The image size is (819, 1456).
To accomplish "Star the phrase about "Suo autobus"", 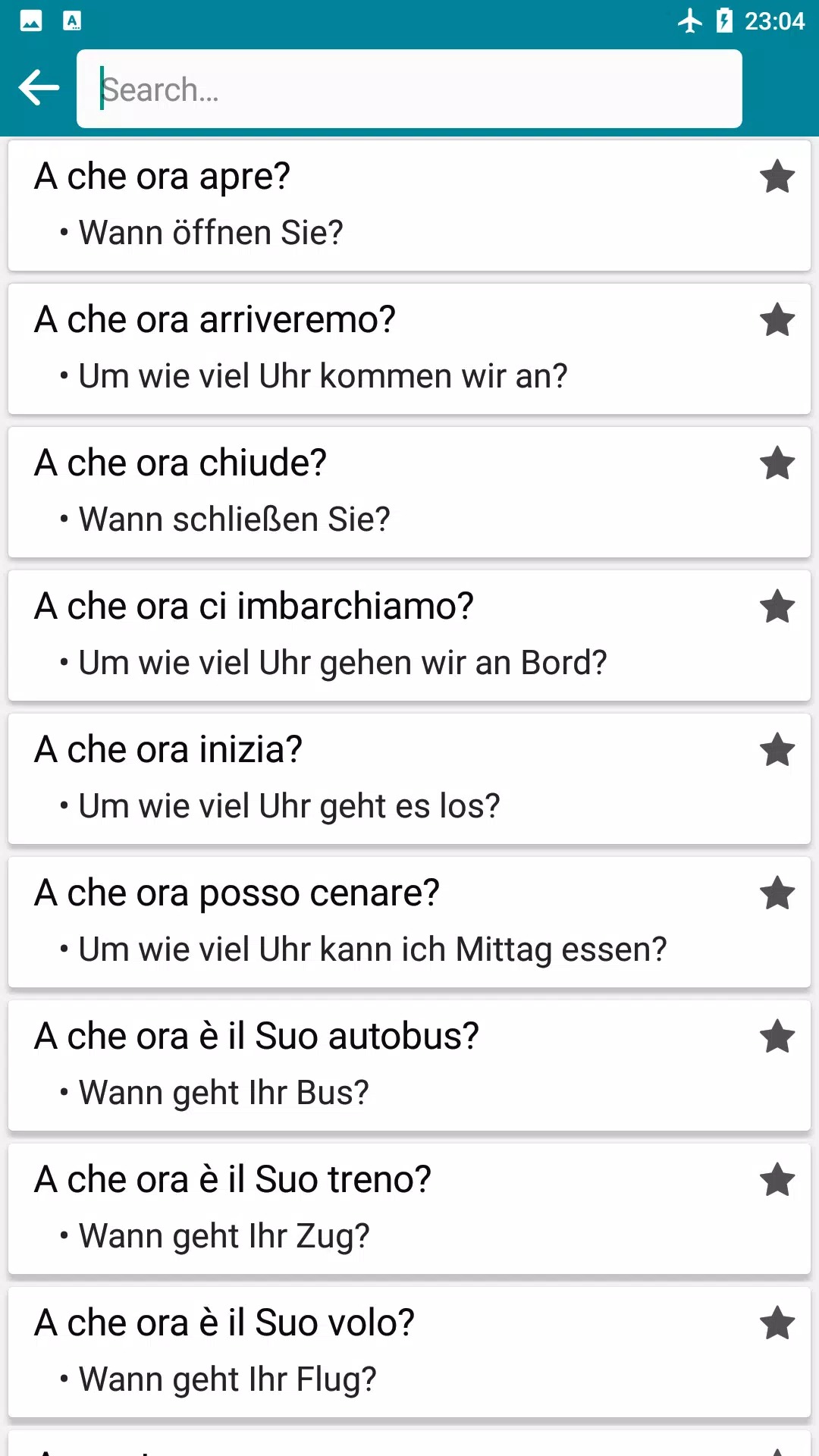I will [777, 1037].
